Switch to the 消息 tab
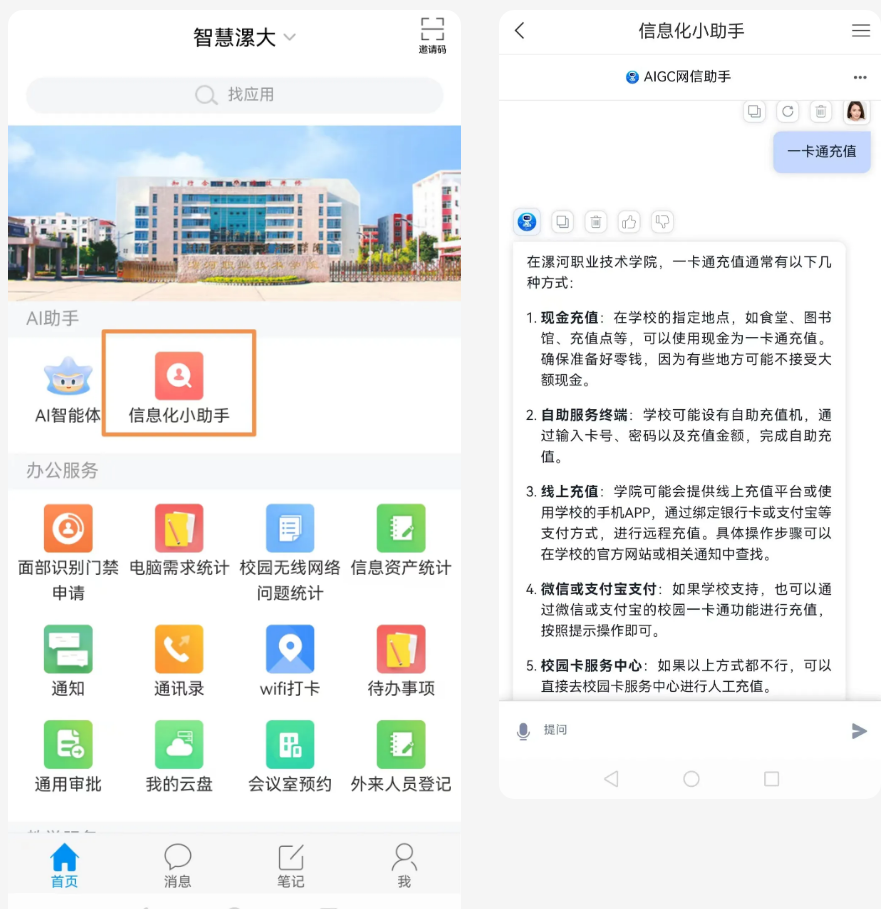This screenshot has width=881, height=909. [178, 865]
